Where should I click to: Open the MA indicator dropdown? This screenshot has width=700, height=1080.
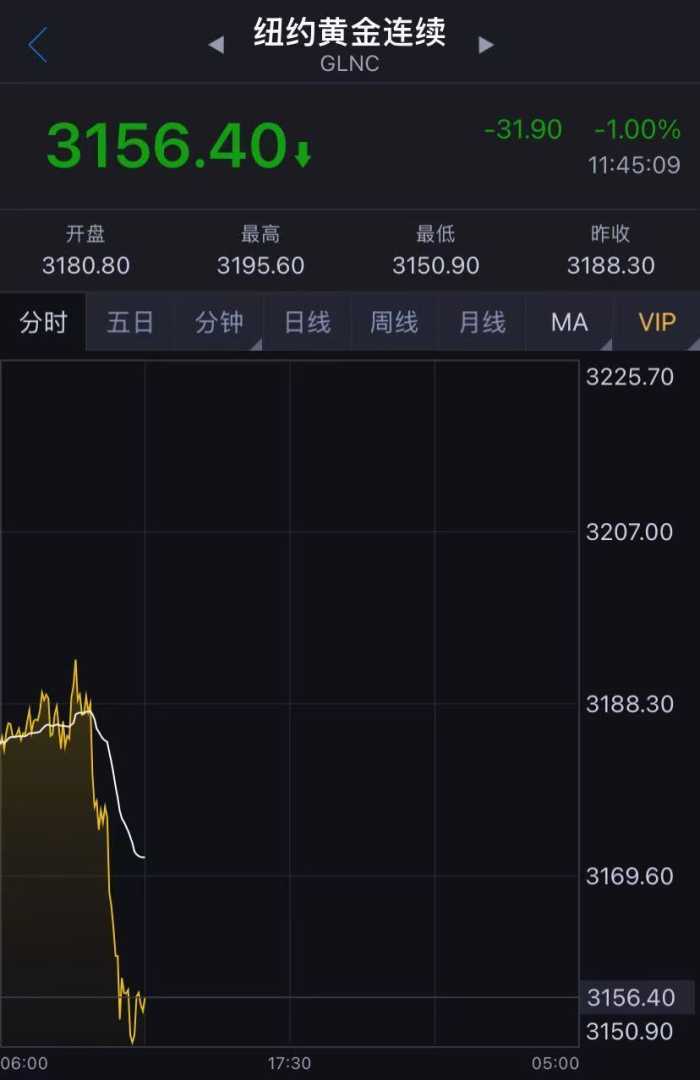(x=570, y=323)
